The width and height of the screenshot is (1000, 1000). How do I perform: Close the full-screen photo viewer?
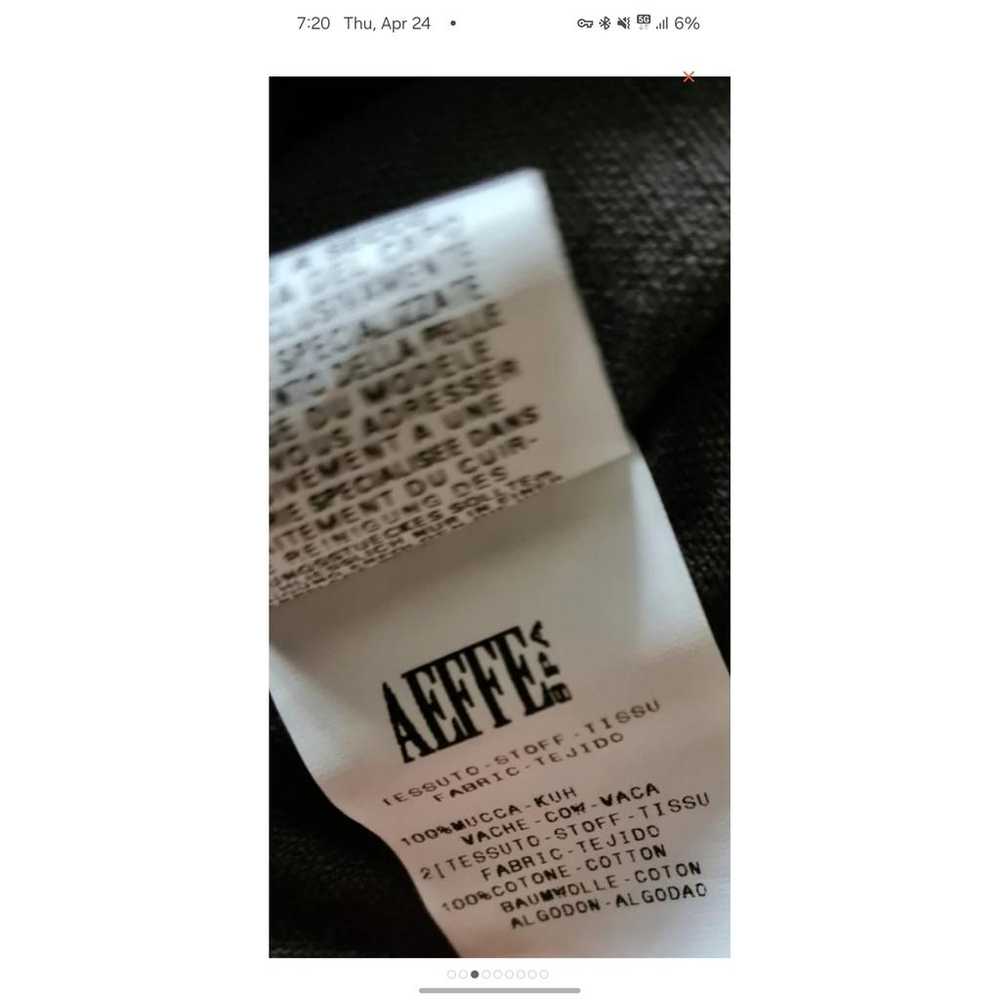tap(688, 77)
